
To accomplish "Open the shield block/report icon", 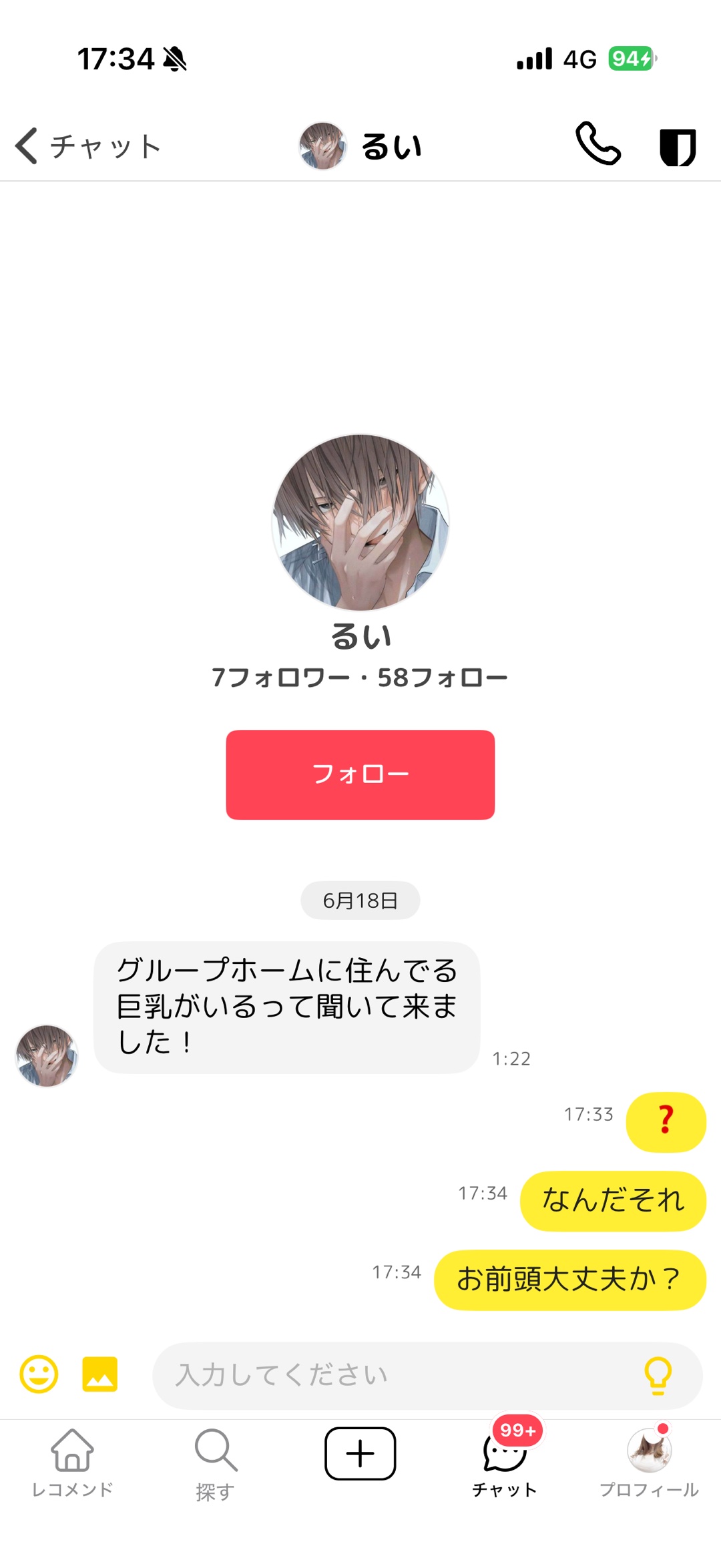I will click(678, 146).
